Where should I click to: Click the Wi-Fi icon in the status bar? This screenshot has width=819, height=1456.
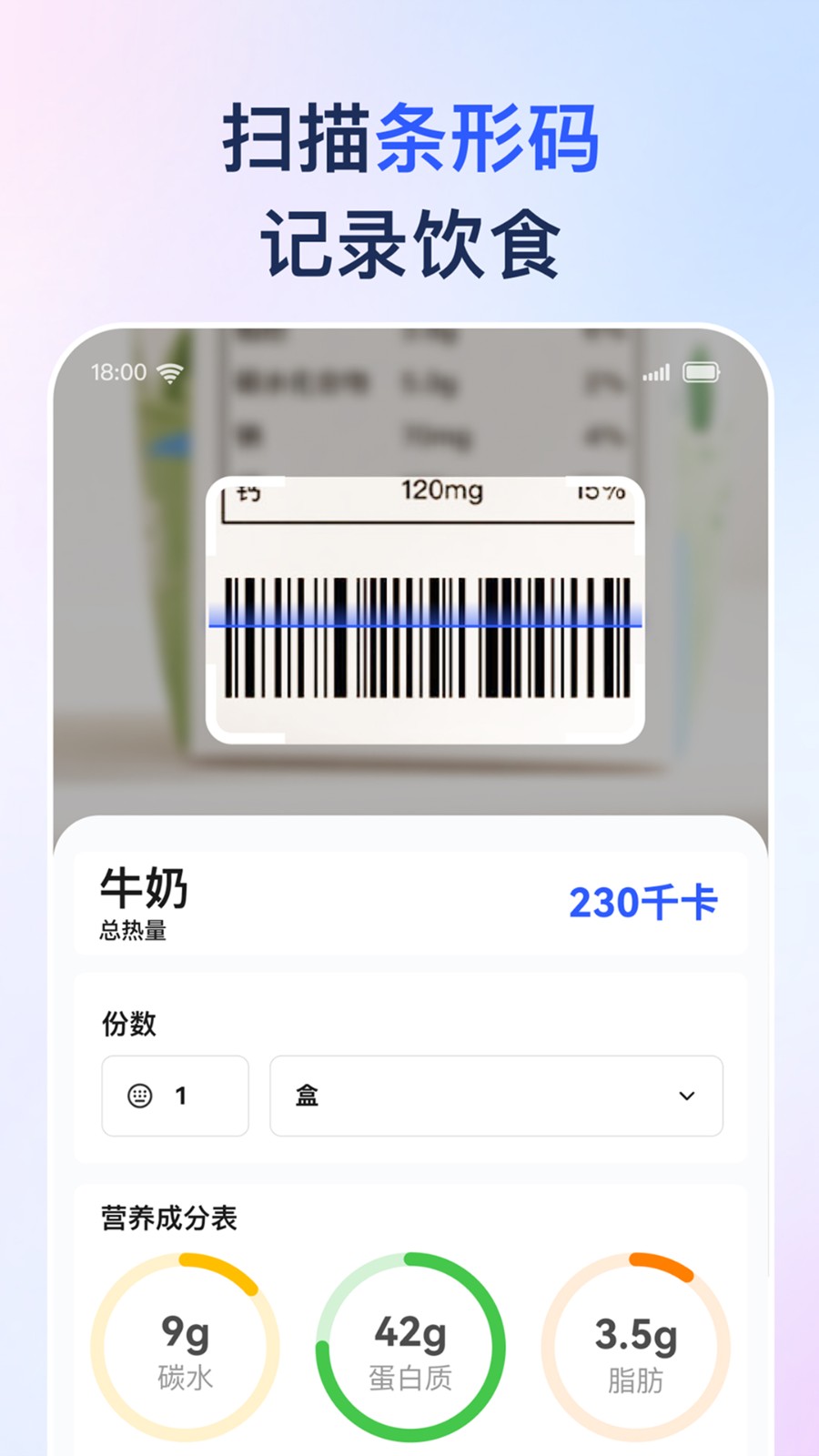point(169,372)
